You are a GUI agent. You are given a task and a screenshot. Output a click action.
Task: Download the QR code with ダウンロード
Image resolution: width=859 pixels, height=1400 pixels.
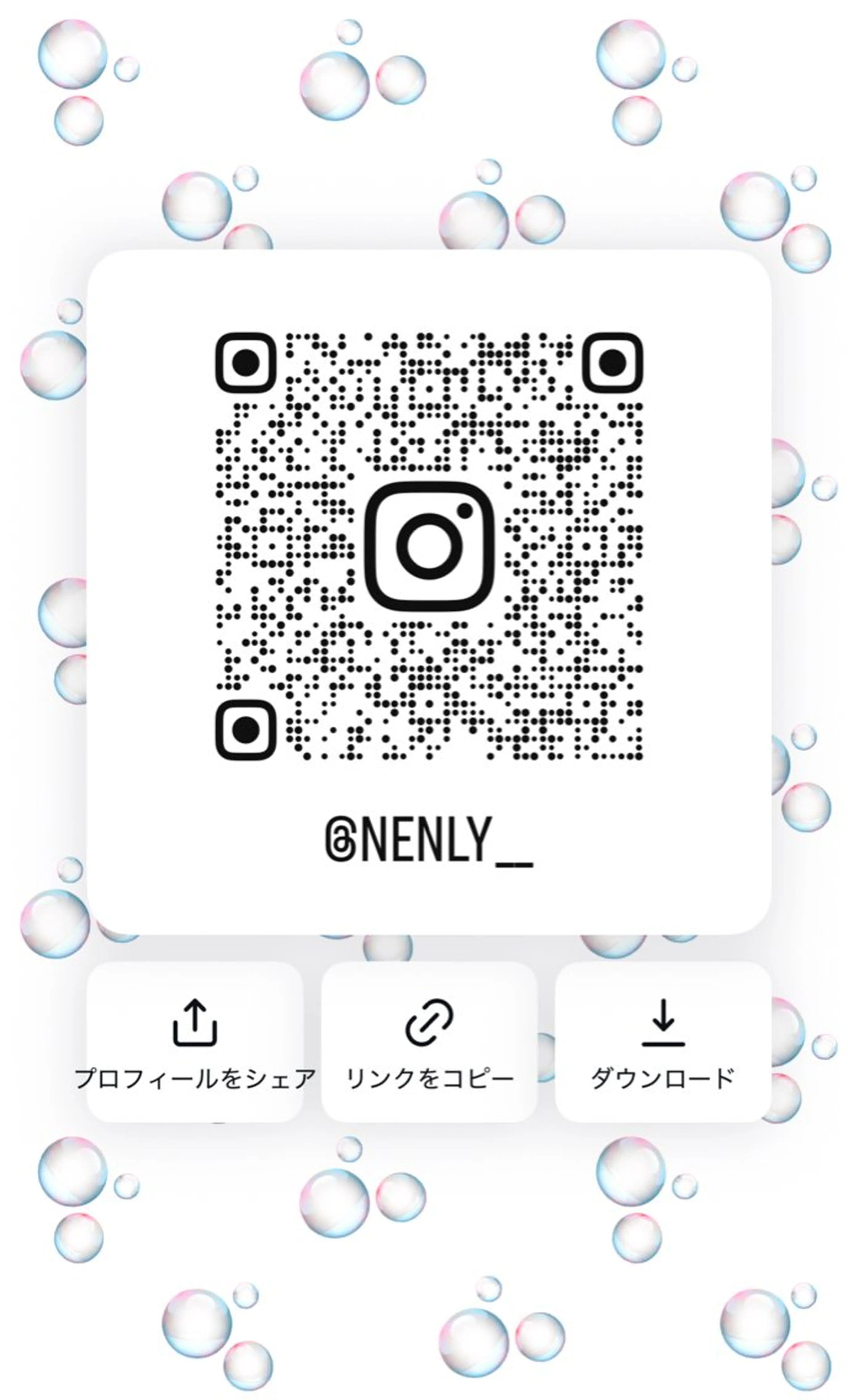(663, 1041)
